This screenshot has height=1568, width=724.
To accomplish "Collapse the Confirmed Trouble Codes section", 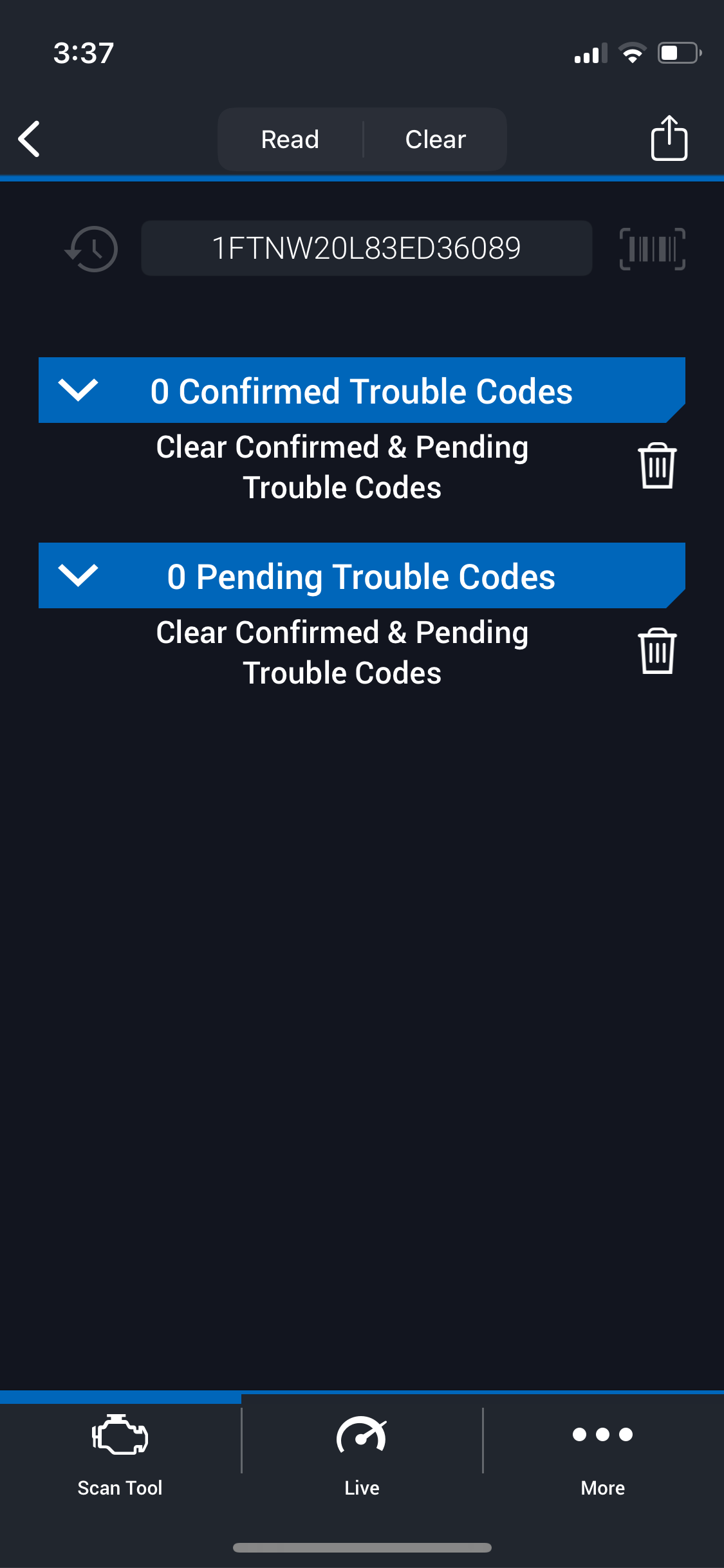I will click(x=78, y=390).
